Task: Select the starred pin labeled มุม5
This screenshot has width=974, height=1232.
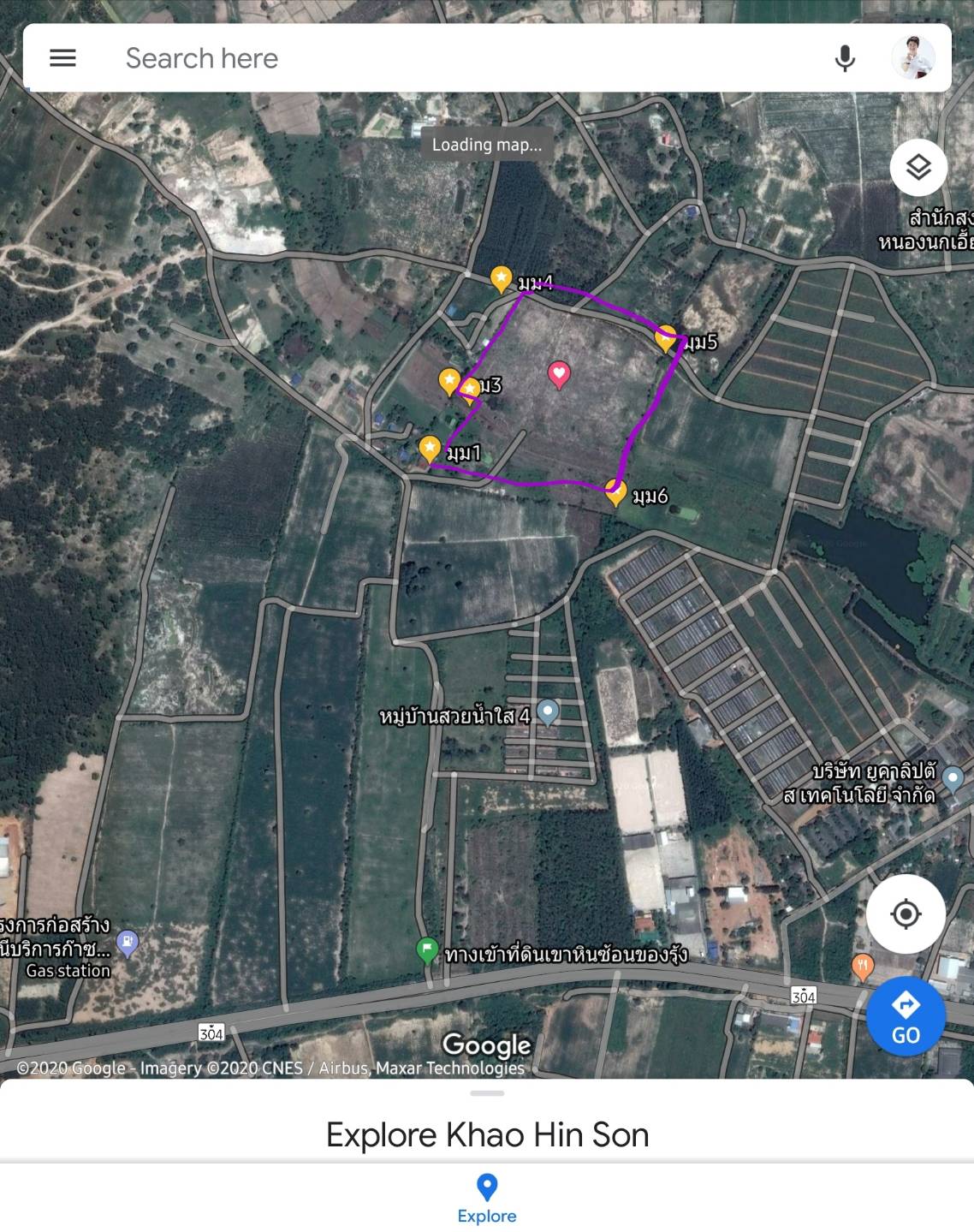Action: (666, 338)
